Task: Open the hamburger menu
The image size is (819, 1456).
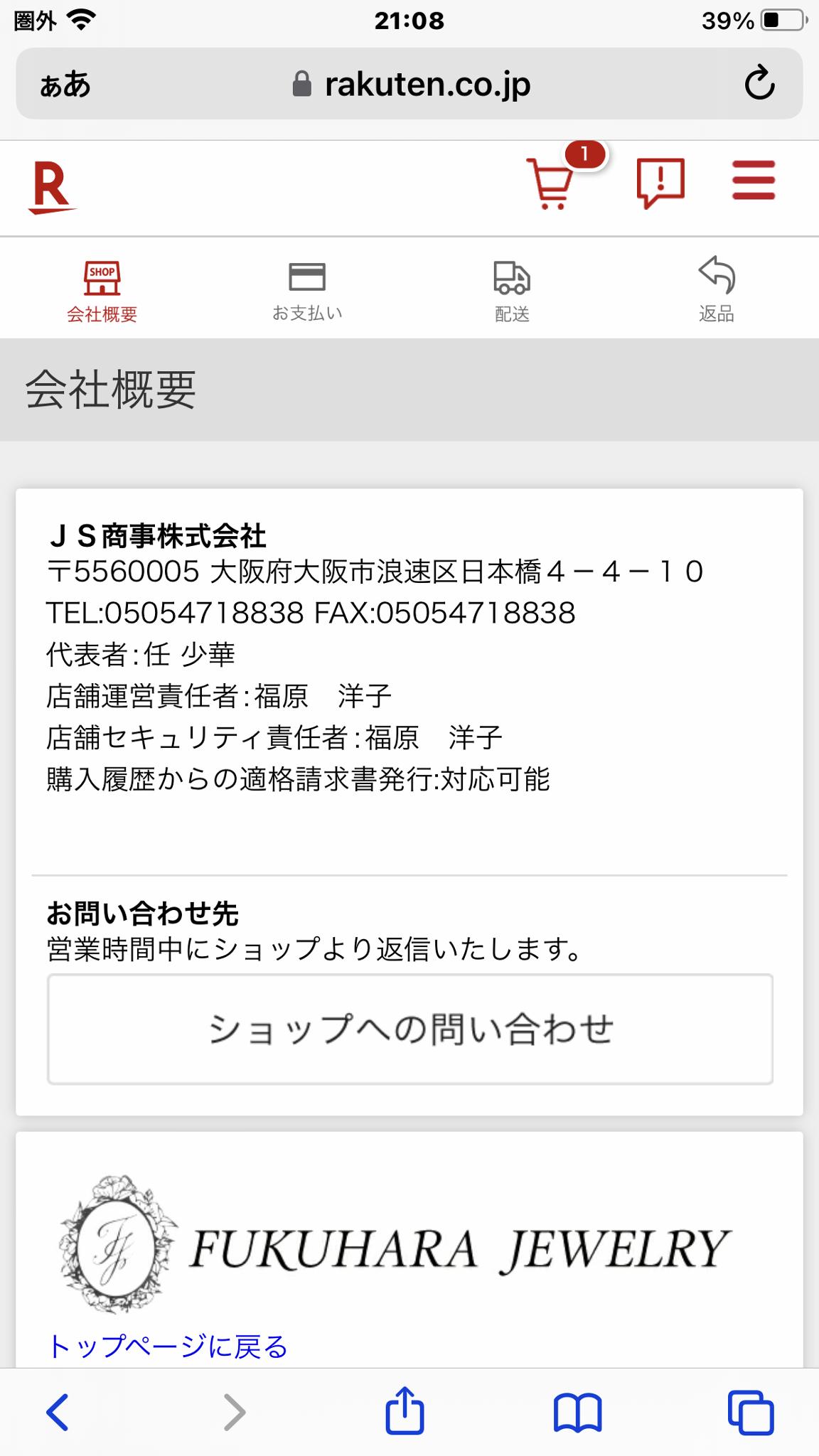Action: 753,181
